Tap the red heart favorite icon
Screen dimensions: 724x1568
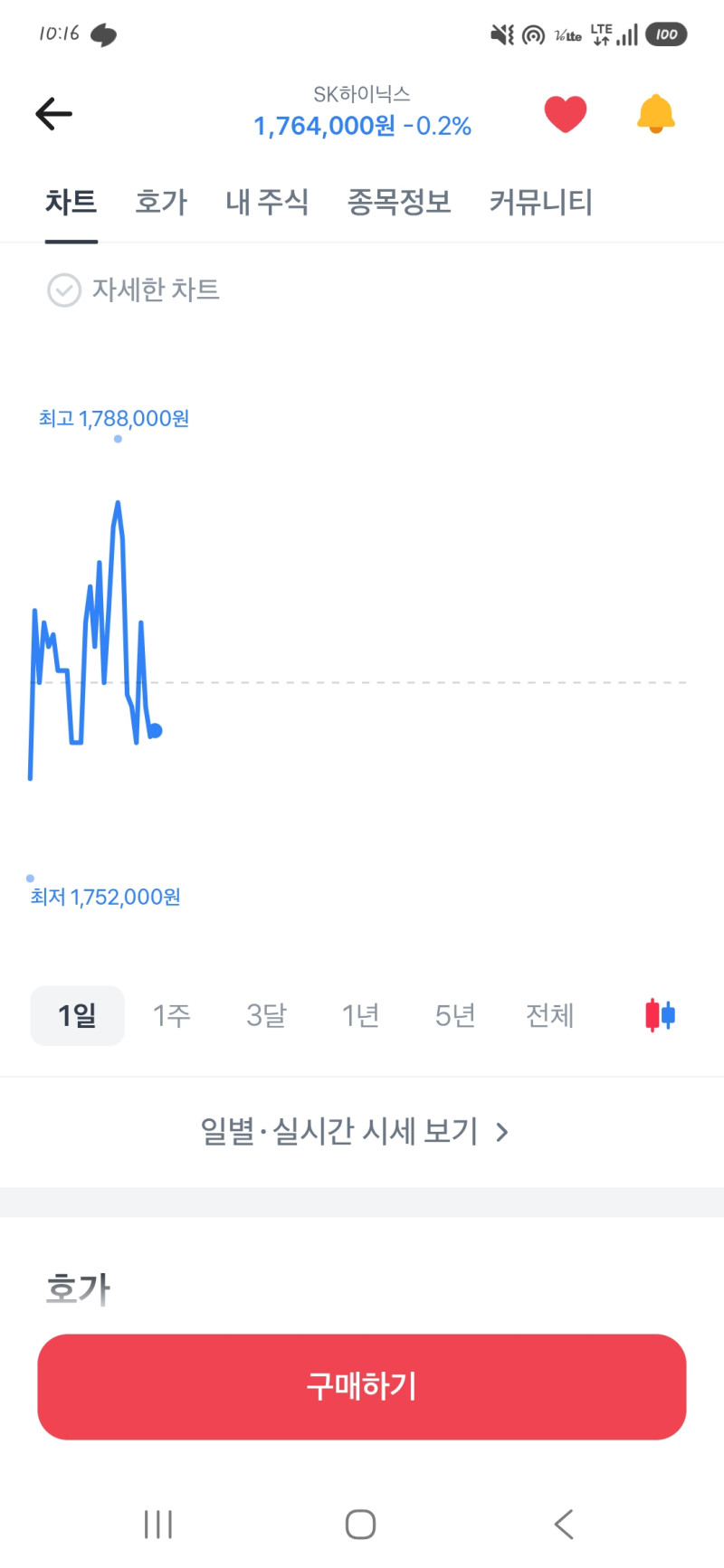[566, 114]
